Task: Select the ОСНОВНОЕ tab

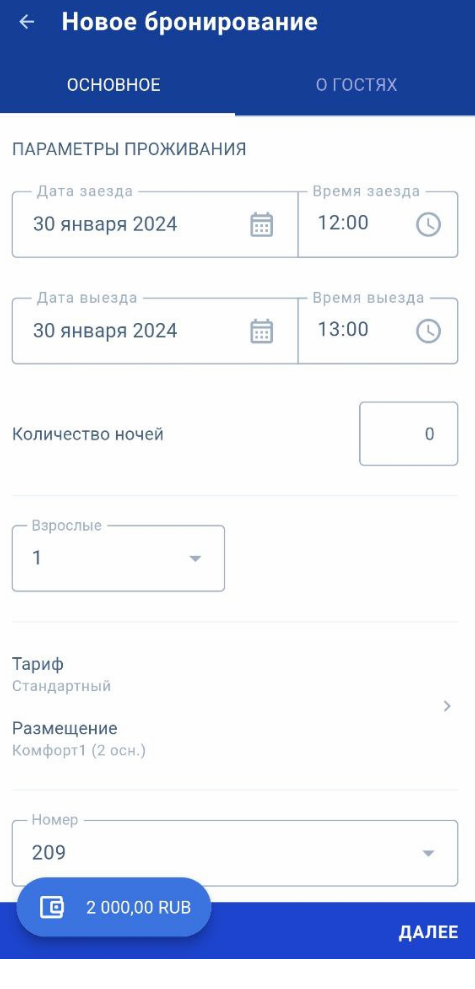Action: pos(114,85)
